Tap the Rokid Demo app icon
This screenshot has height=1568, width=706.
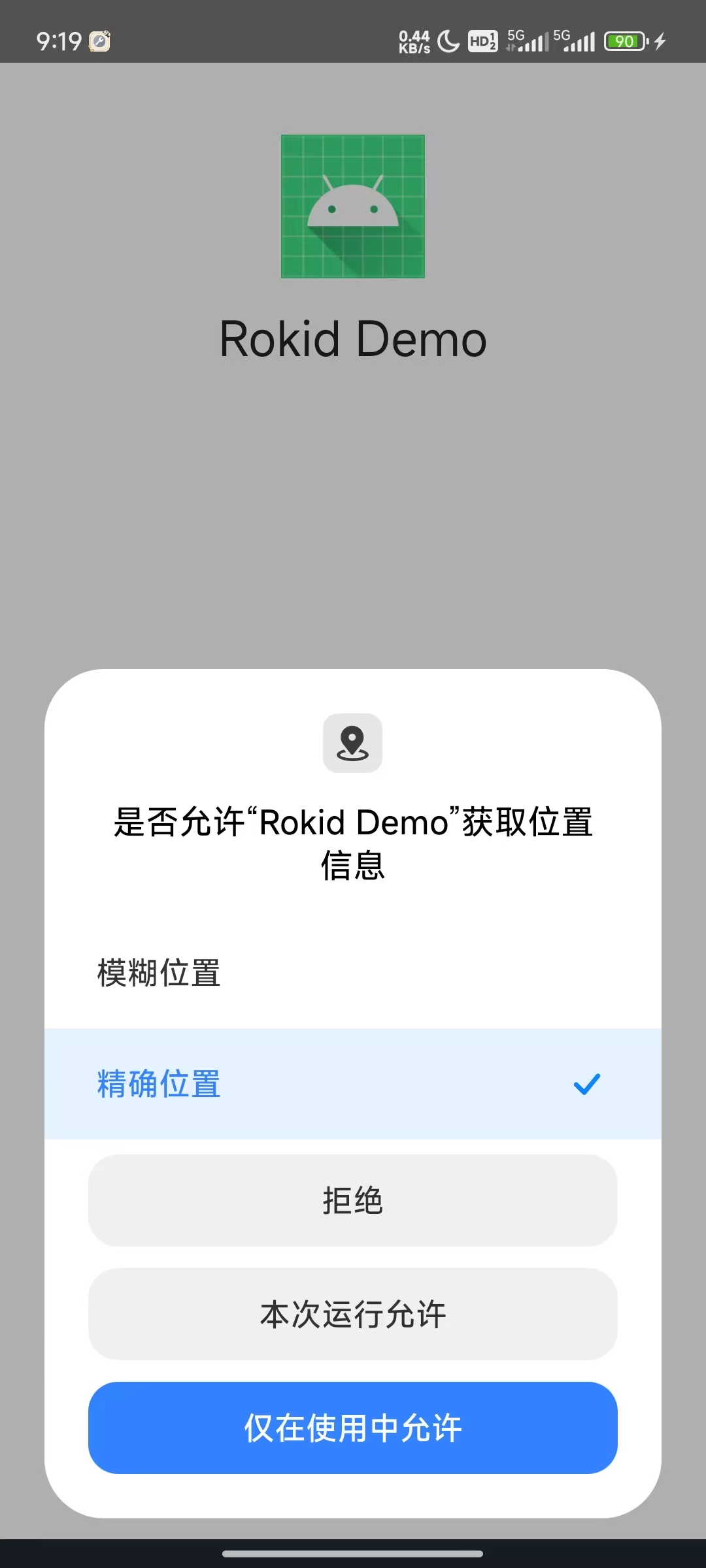(x=352, y=206)
